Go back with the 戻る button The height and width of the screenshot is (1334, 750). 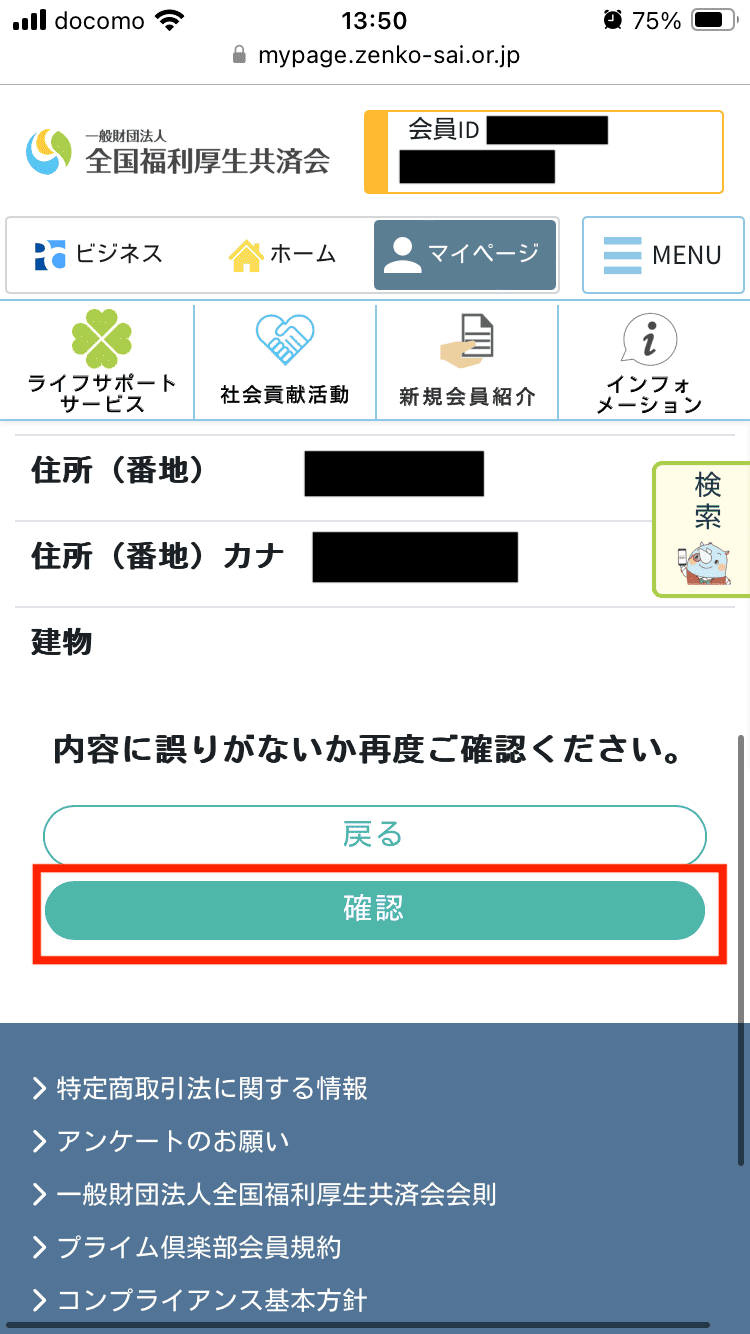tap(374, 835)
